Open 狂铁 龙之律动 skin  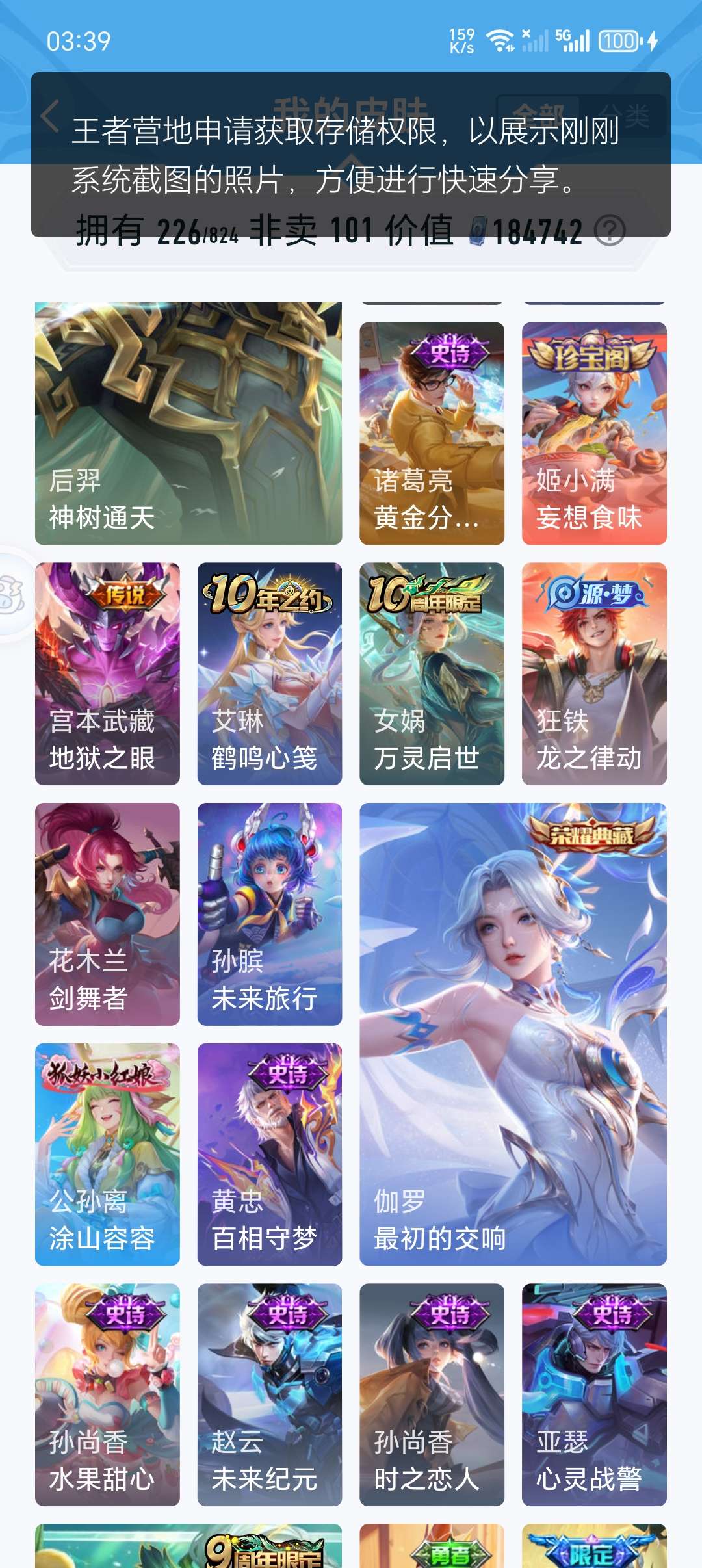click(x=594, y=673)
